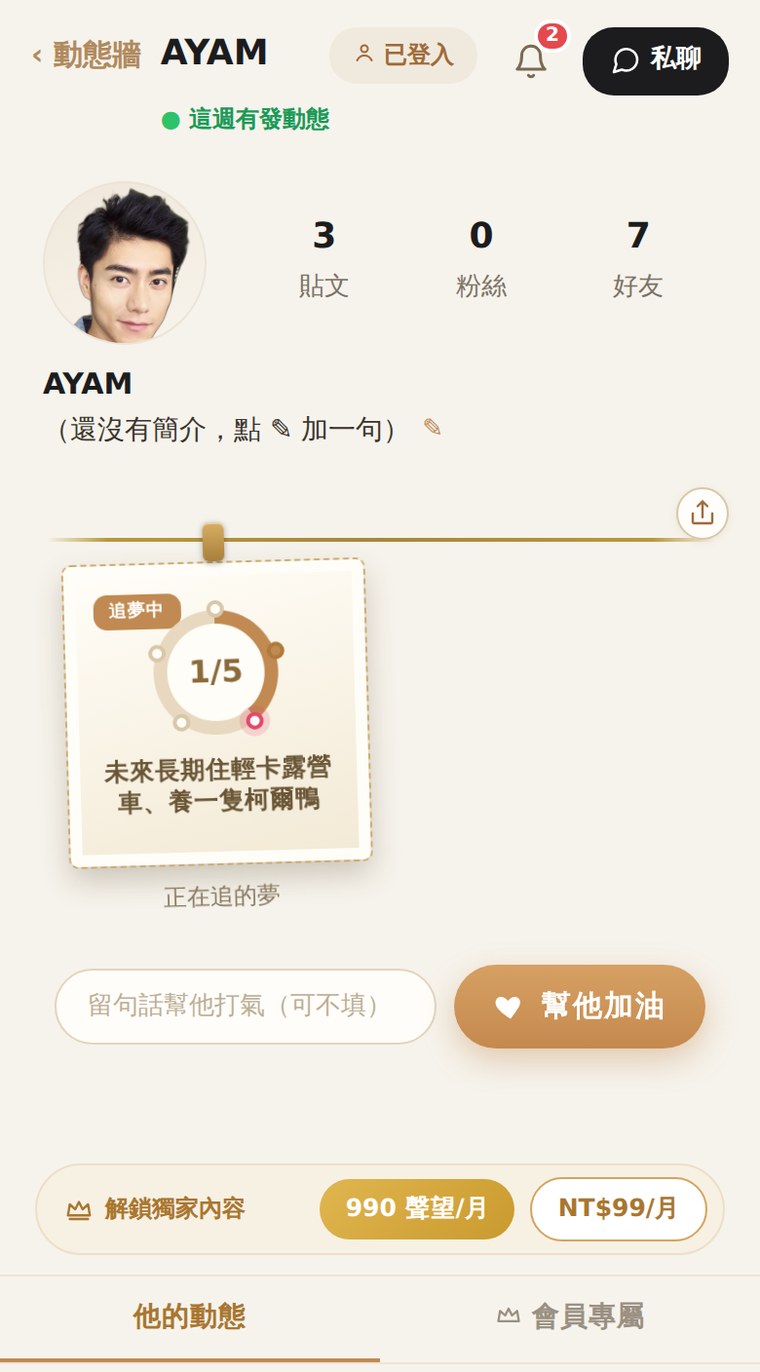View the 好友 friends list

point(638,259)
